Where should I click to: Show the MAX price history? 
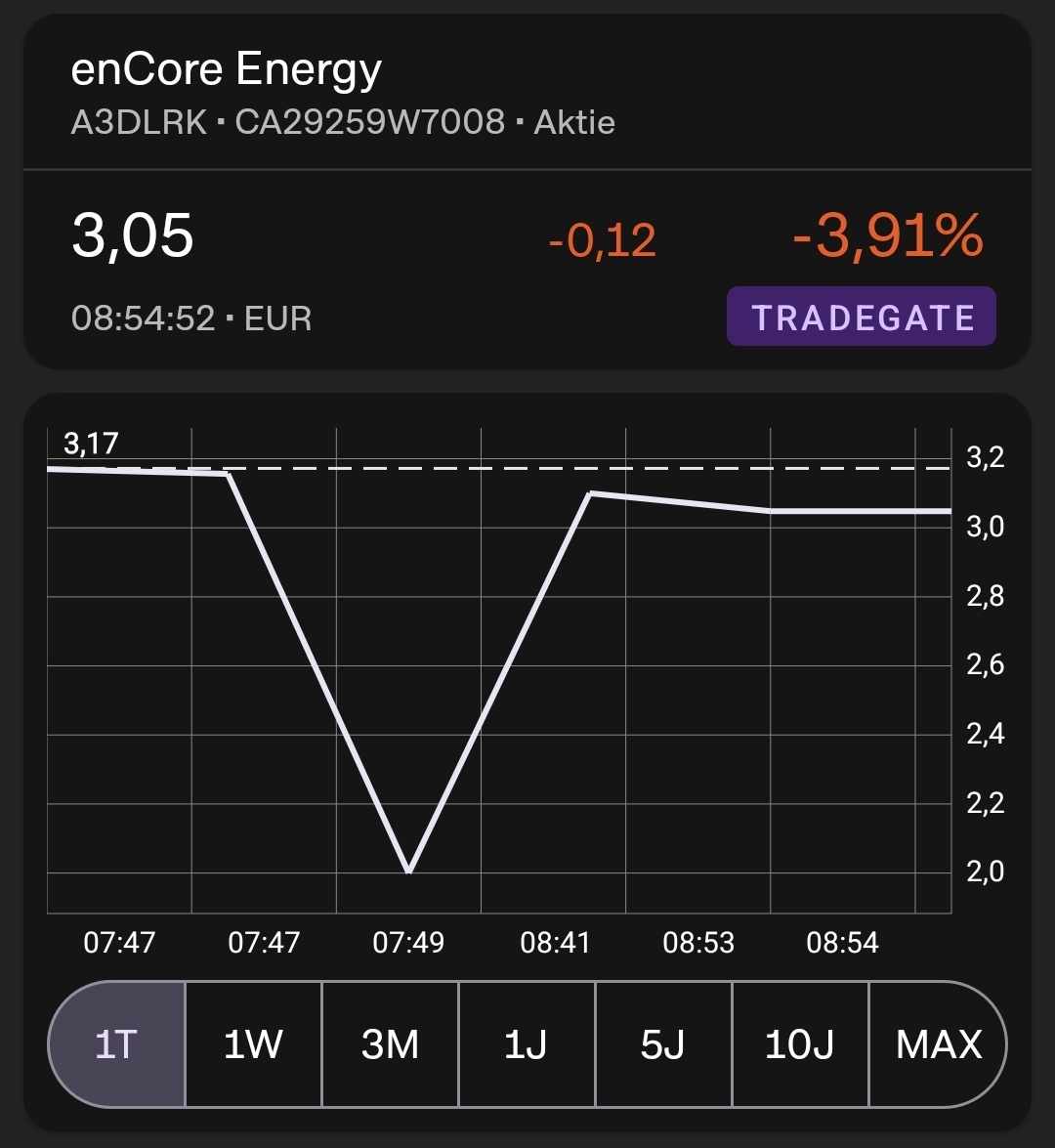click(x=938, y=1044)
